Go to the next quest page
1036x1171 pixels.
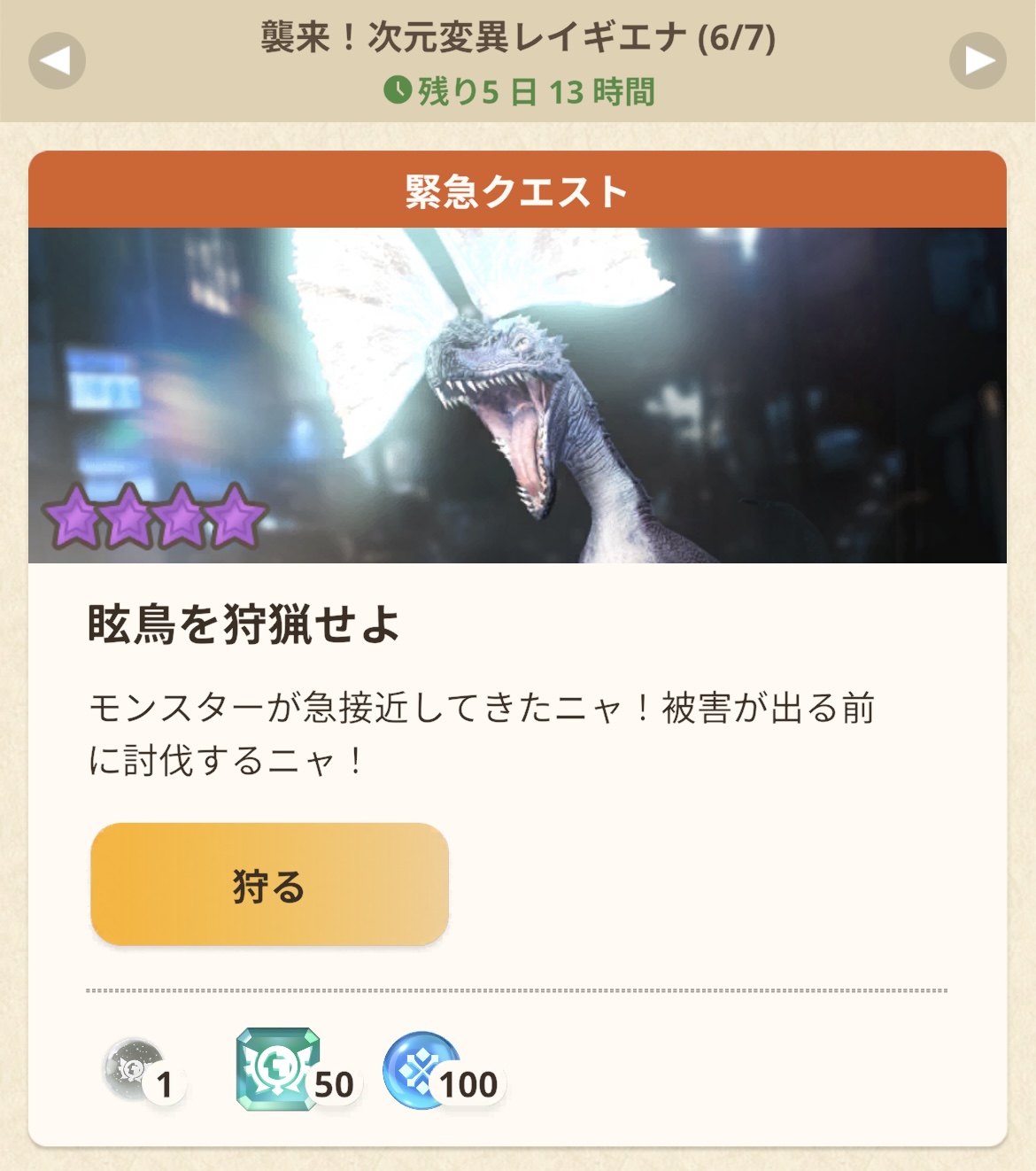coord(978,61)
